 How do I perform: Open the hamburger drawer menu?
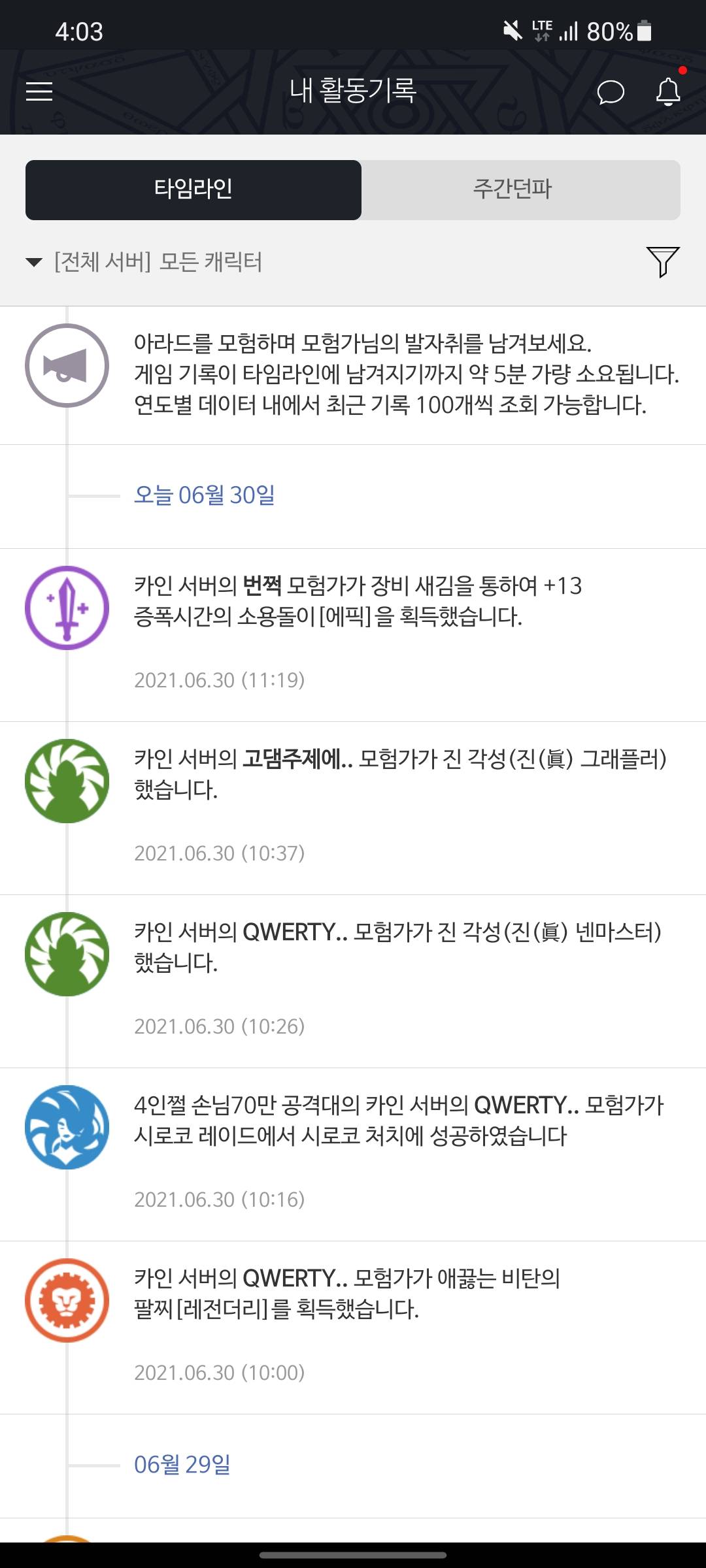click(x=39, y=91)
